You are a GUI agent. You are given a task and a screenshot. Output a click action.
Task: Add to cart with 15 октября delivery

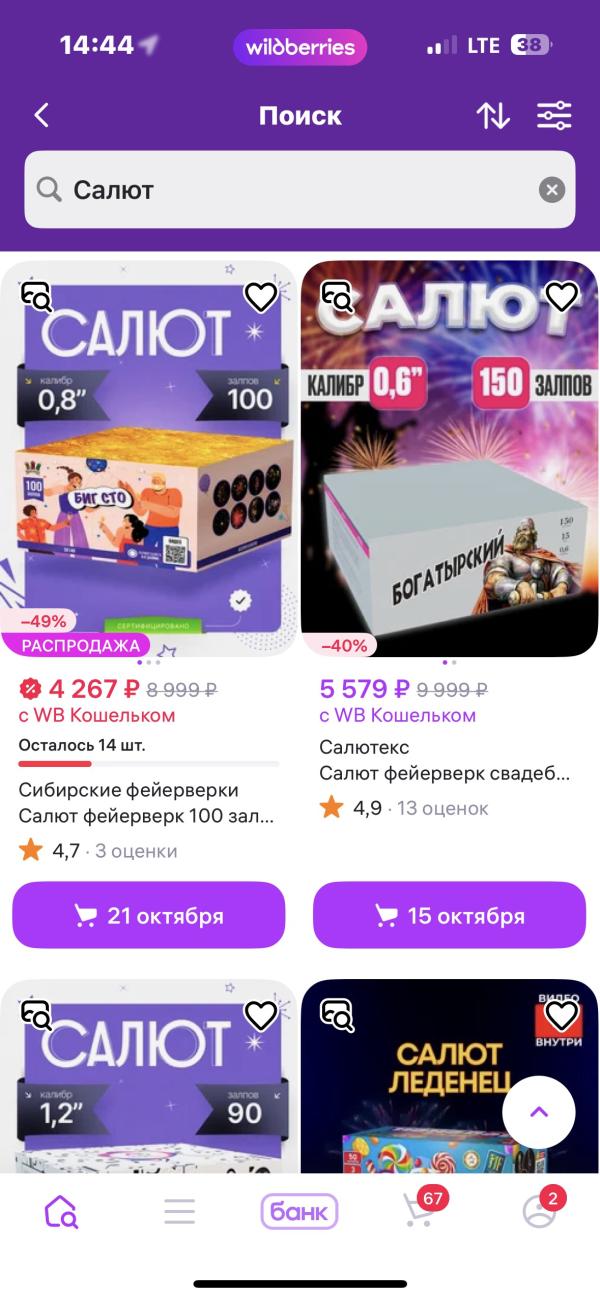449,916
